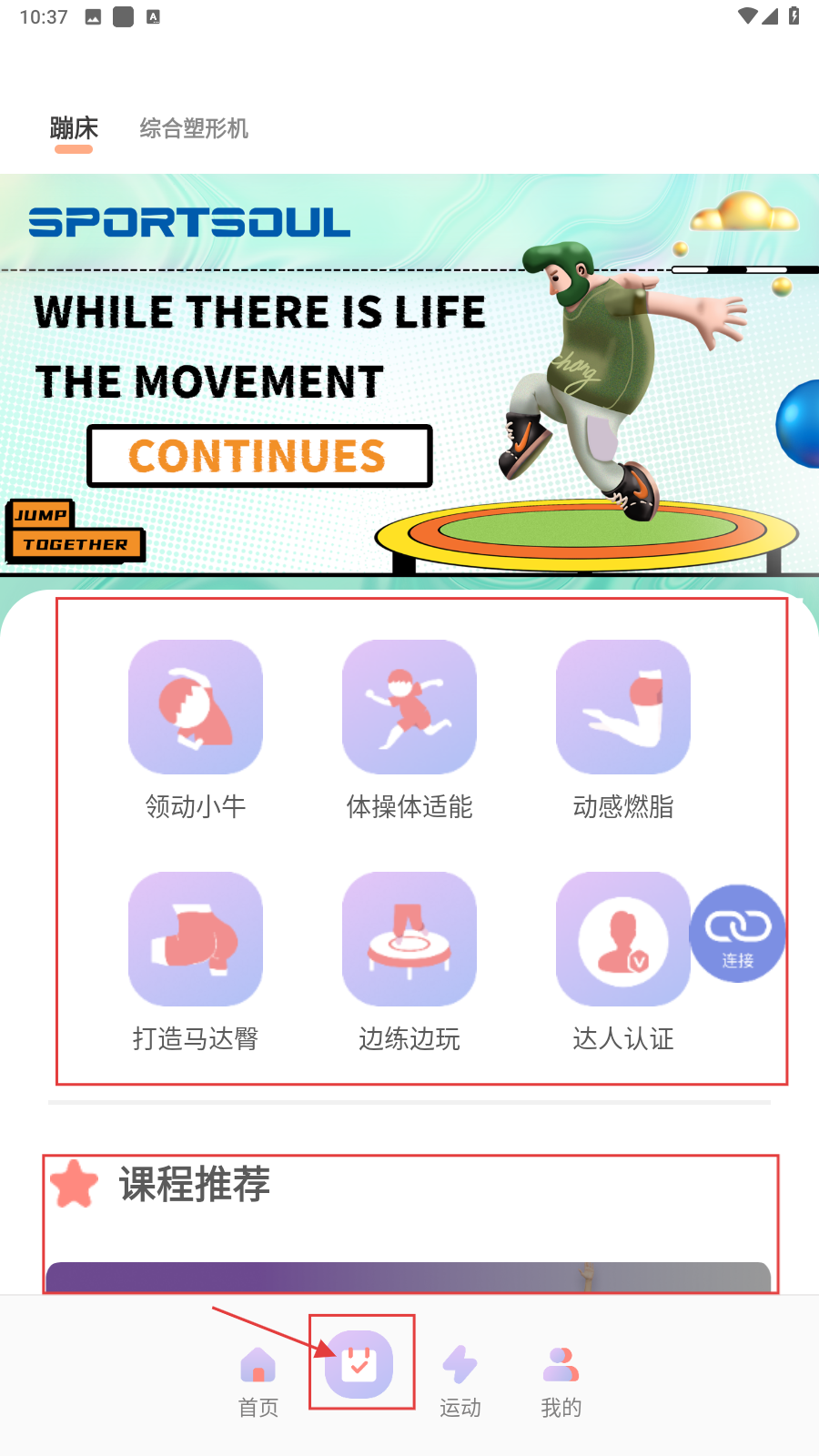The height and width of the screenshot is (1456, 819).
Task: Open the calendar check-in tab
Action: [359, 1365]
